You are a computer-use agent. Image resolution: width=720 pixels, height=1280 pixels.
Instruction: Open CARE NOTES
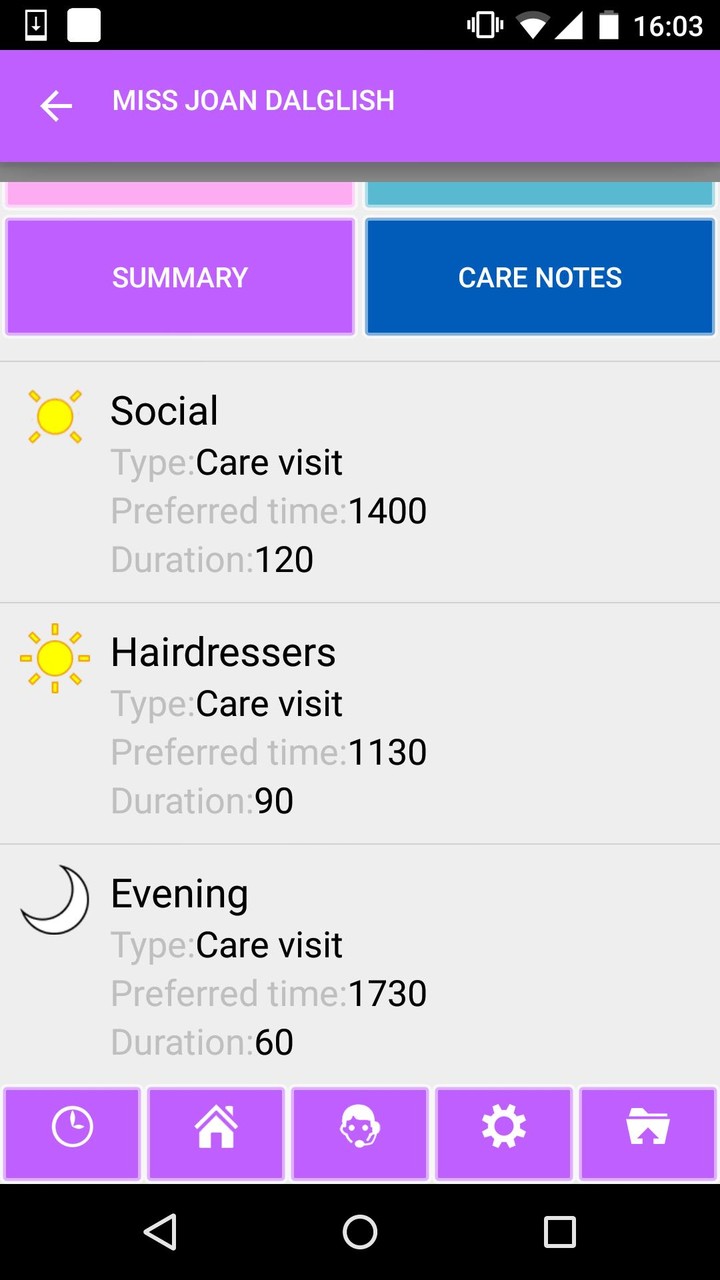pos(539,277)
